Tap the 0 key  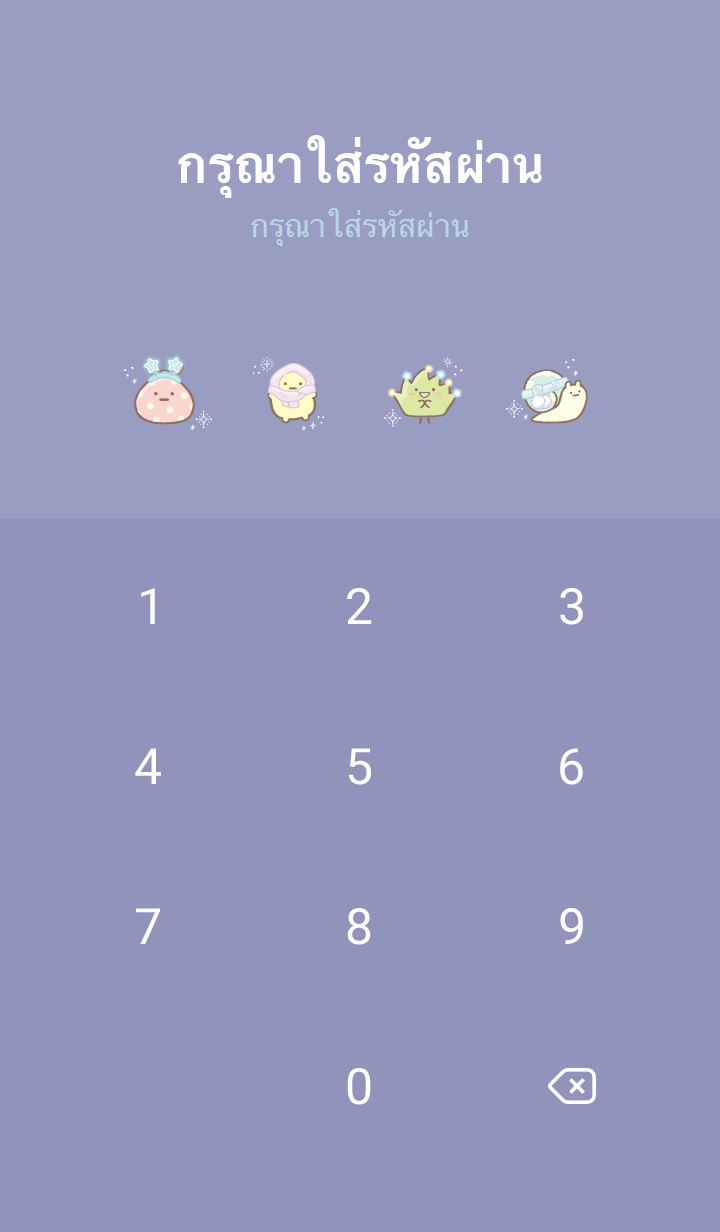pos(359,1087)
